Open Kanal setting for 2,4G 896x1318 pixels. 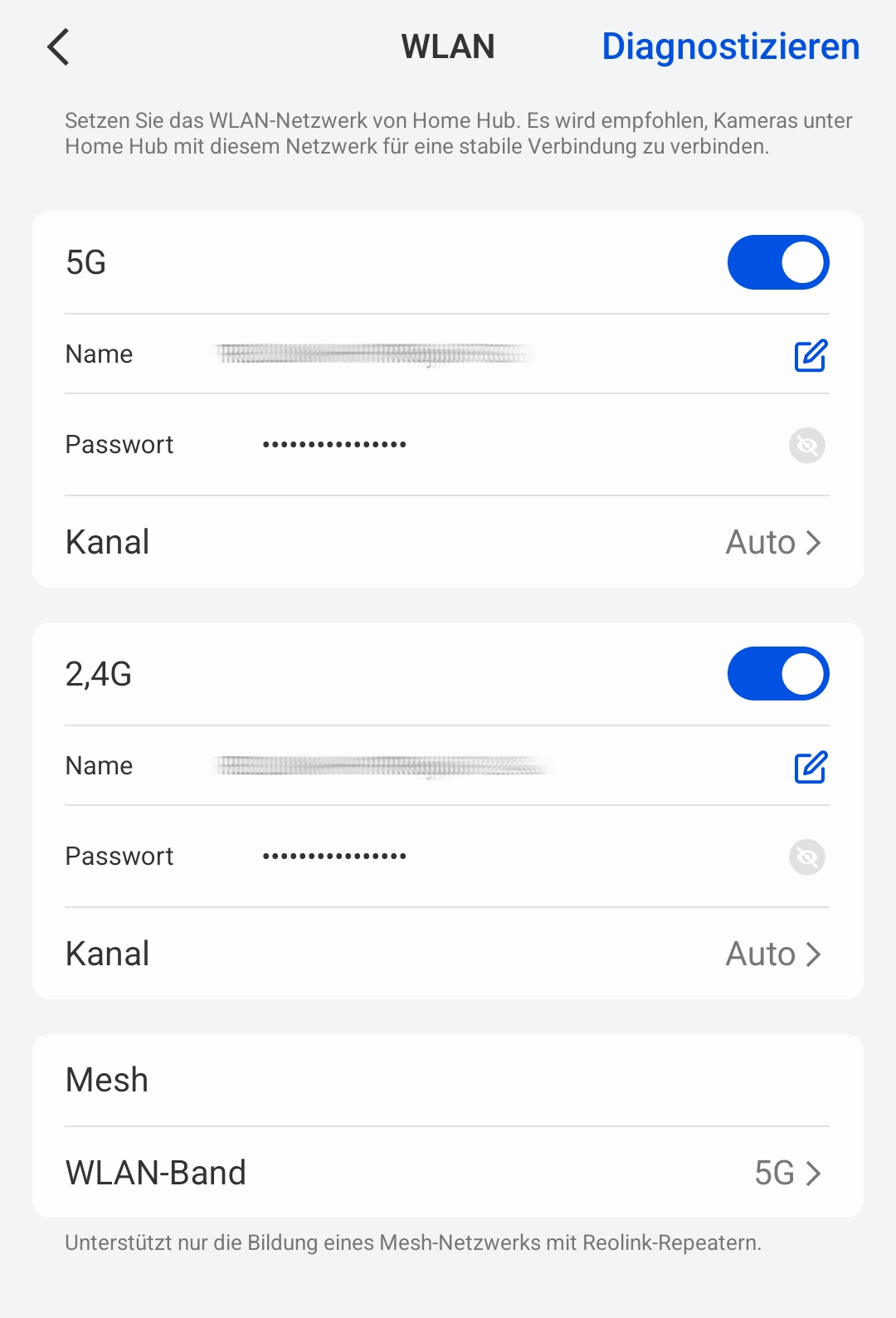point(773,954)
